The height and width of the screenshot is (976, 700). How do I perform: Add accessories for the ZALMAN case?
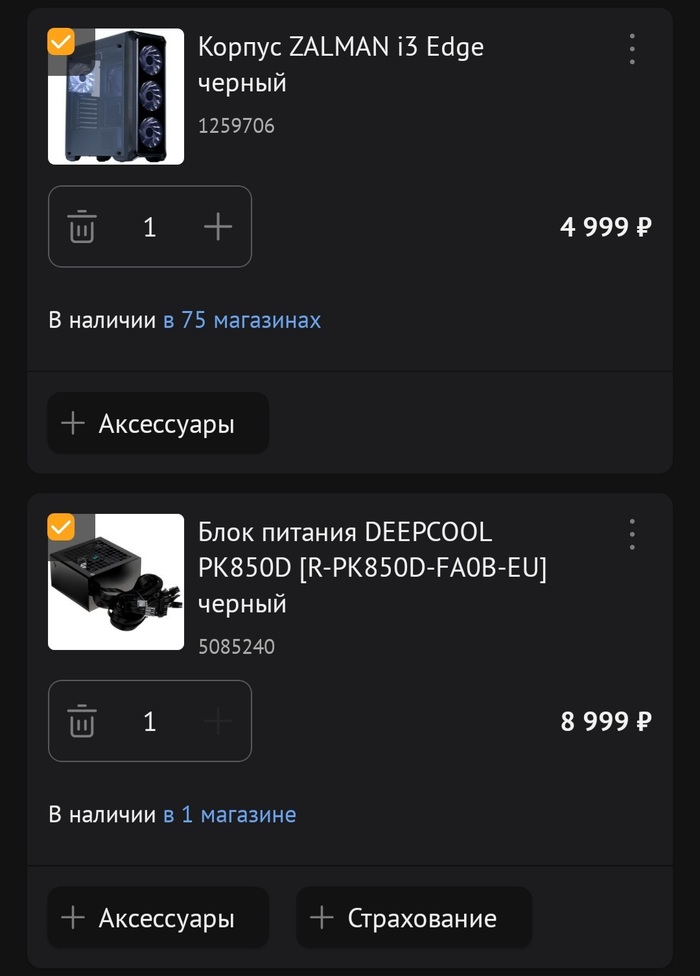158,423
